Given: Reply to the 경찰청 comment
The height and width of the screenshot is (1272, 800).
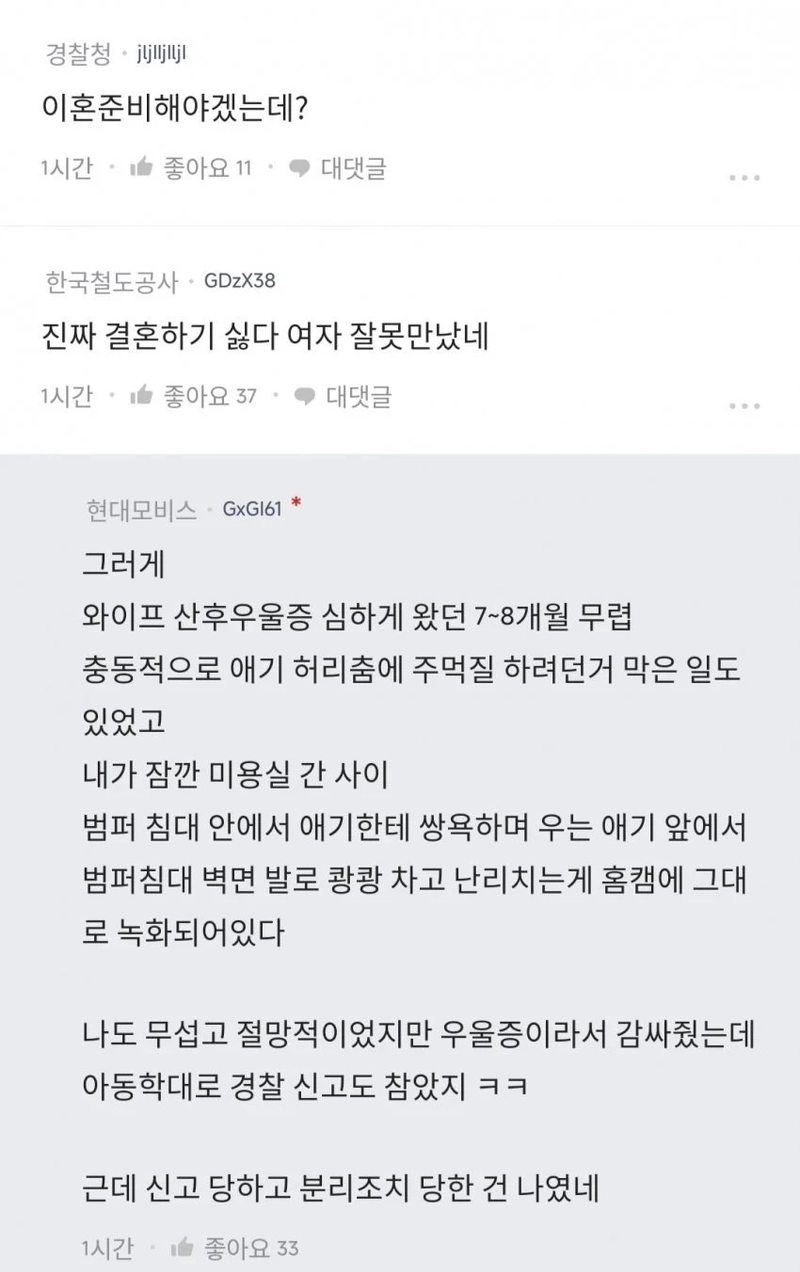Looking at the screenshot, I should pyautogui.click(x=338, y=168).
